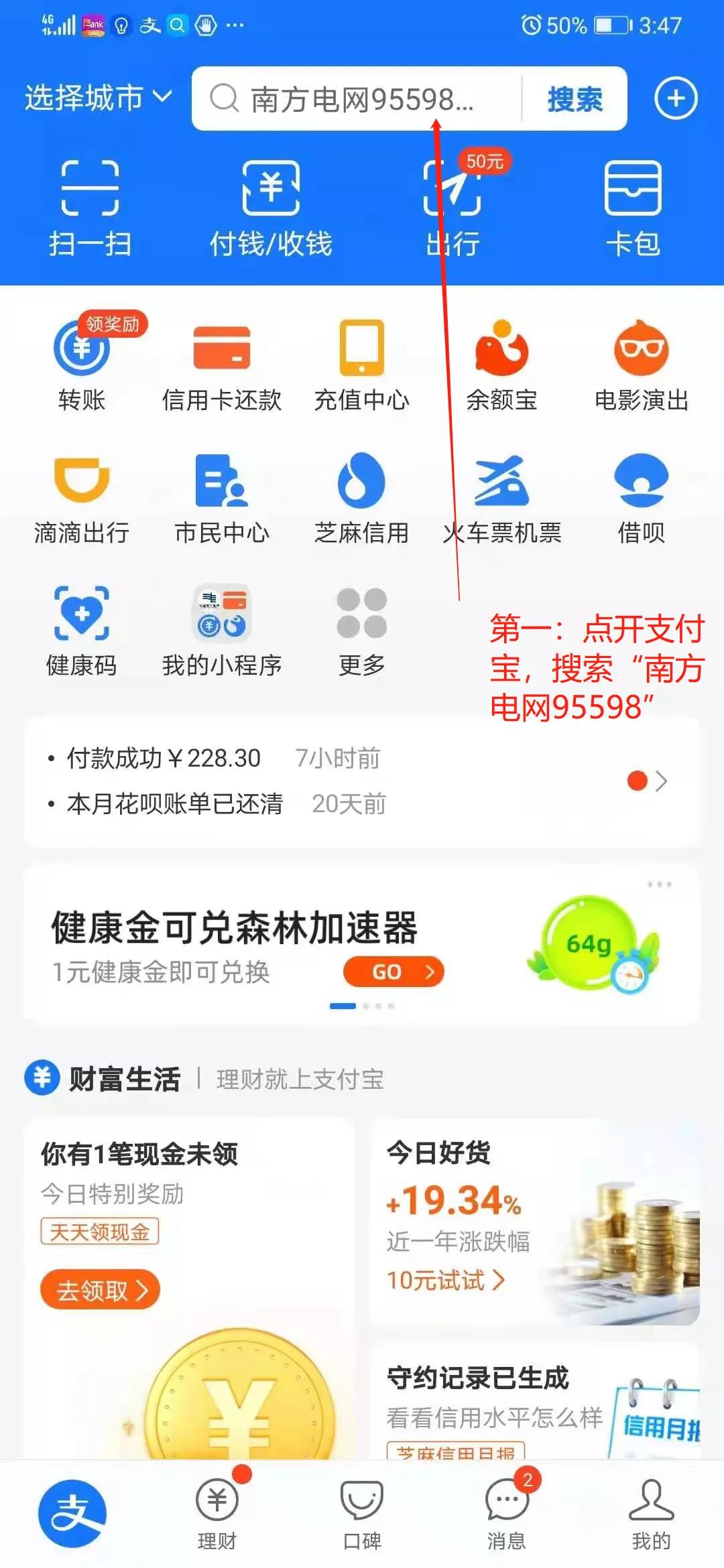Tap the 搜索 button
724x1568 pixels.
pyautogui.click(x=575, y=99)
